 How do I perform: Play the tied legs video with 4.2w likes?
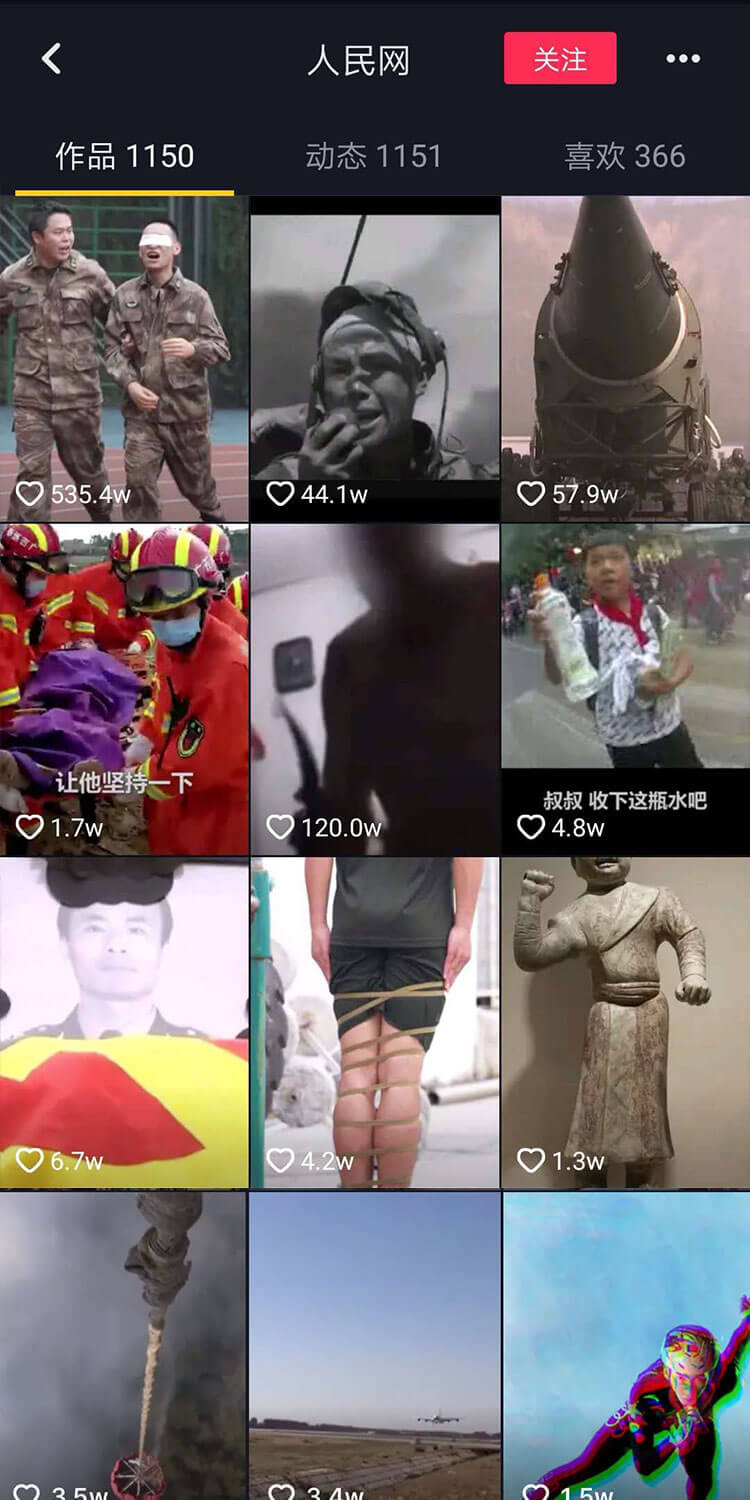point(374,1022)
